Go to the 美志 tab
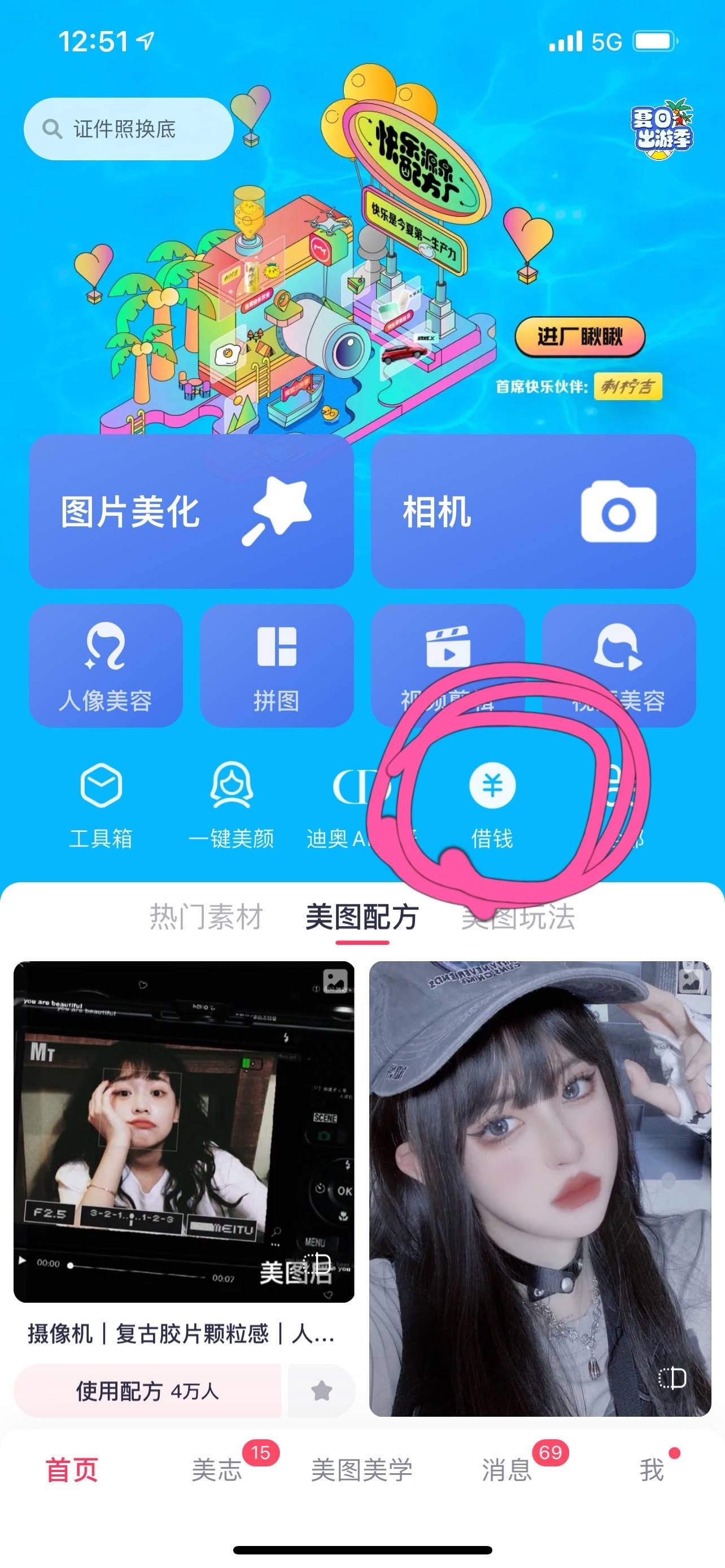Image resolution: width=725 pixels, height=1568 pixels. tap(217, 1470)
